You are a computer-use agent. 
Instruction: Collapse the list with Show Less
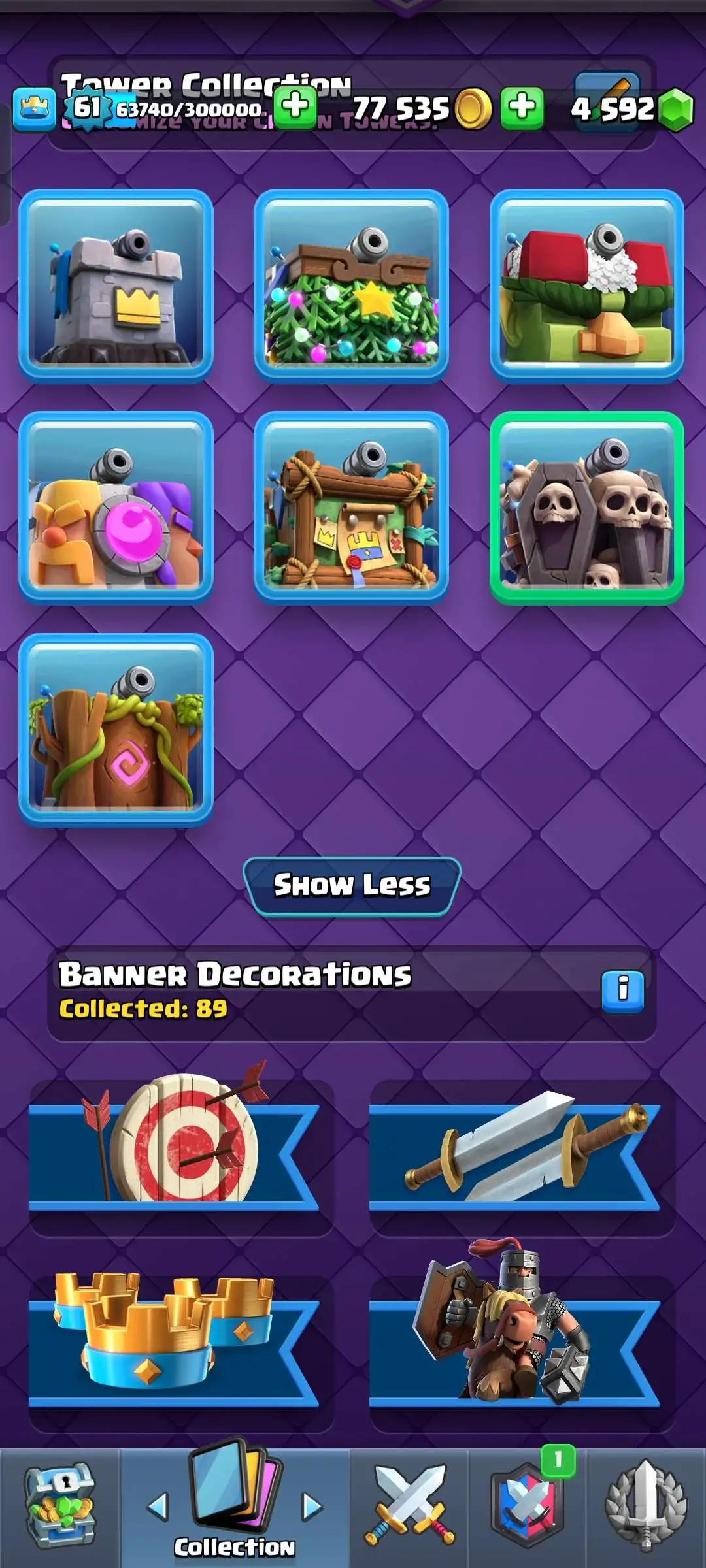(352, 885)
